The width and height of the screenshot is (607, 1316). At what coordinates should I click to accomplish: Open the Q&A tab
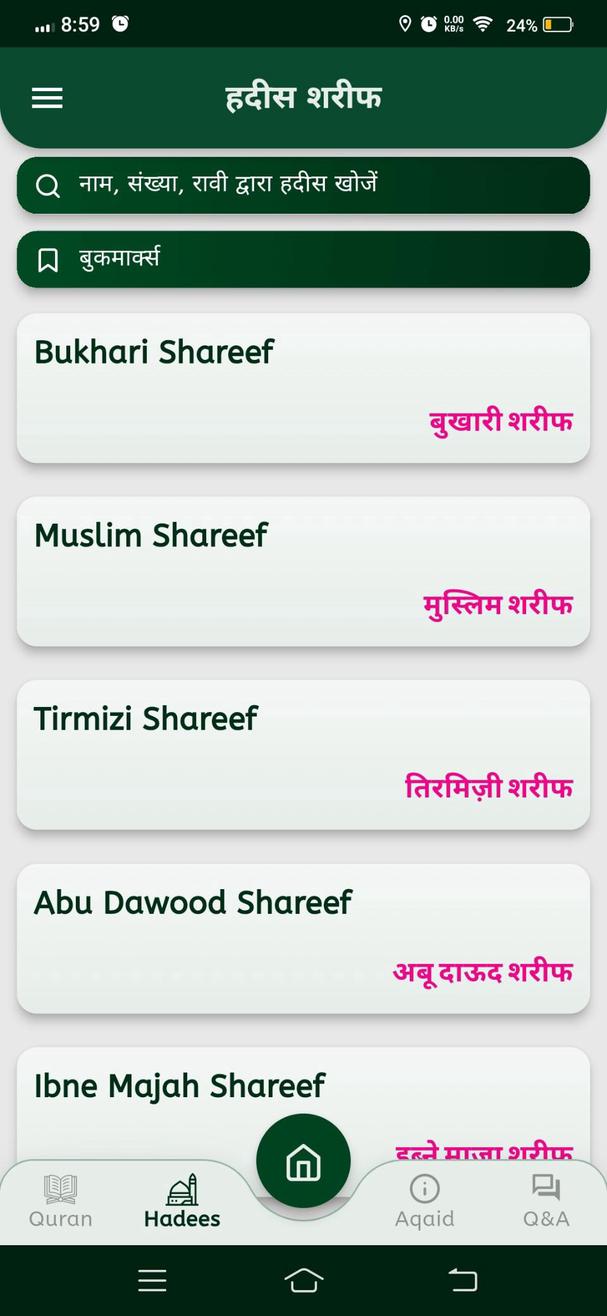tap(546, 1201)
